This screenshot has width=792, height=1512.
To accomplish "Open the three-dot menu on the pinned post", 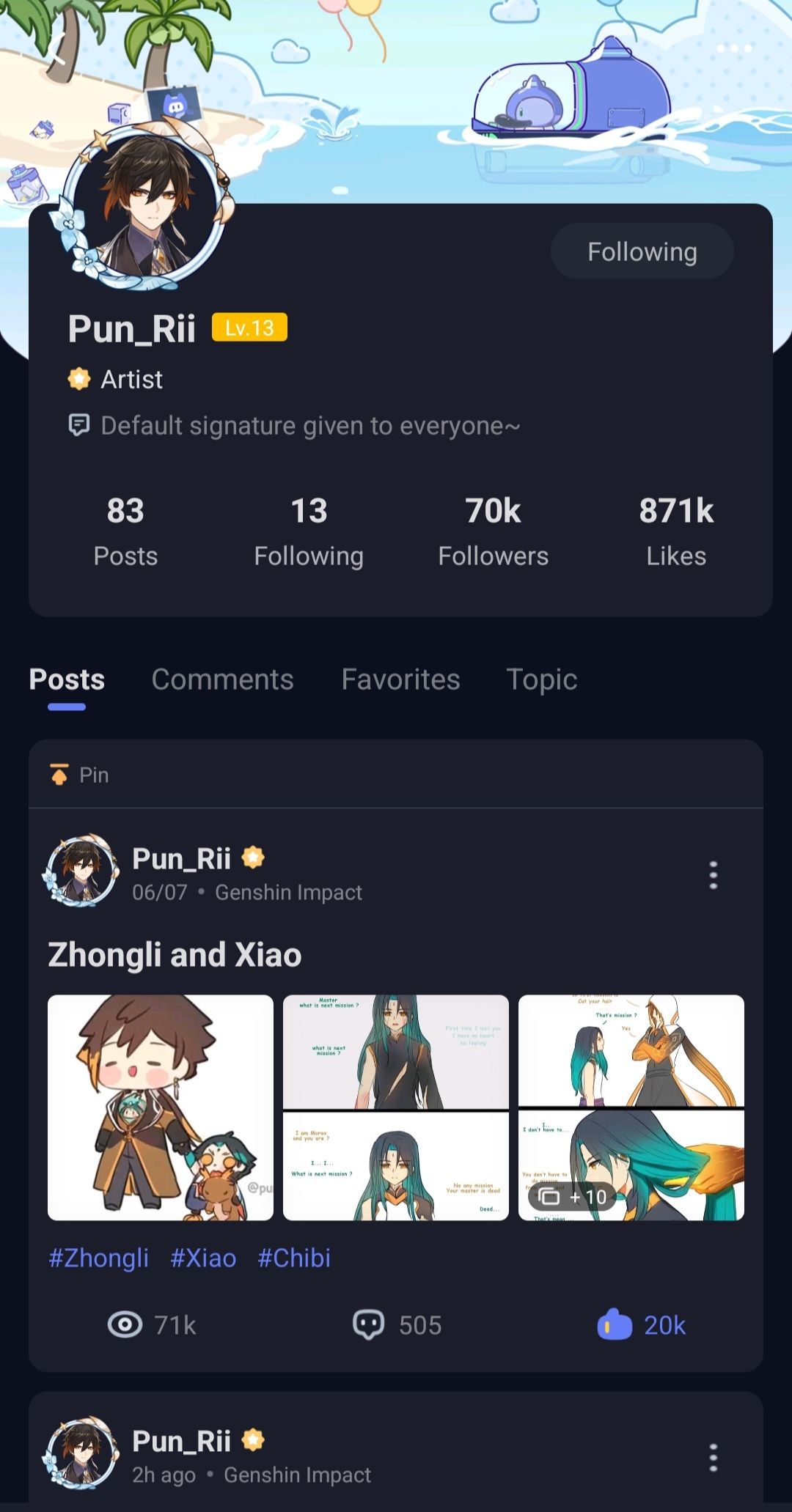I will (713, 875).
